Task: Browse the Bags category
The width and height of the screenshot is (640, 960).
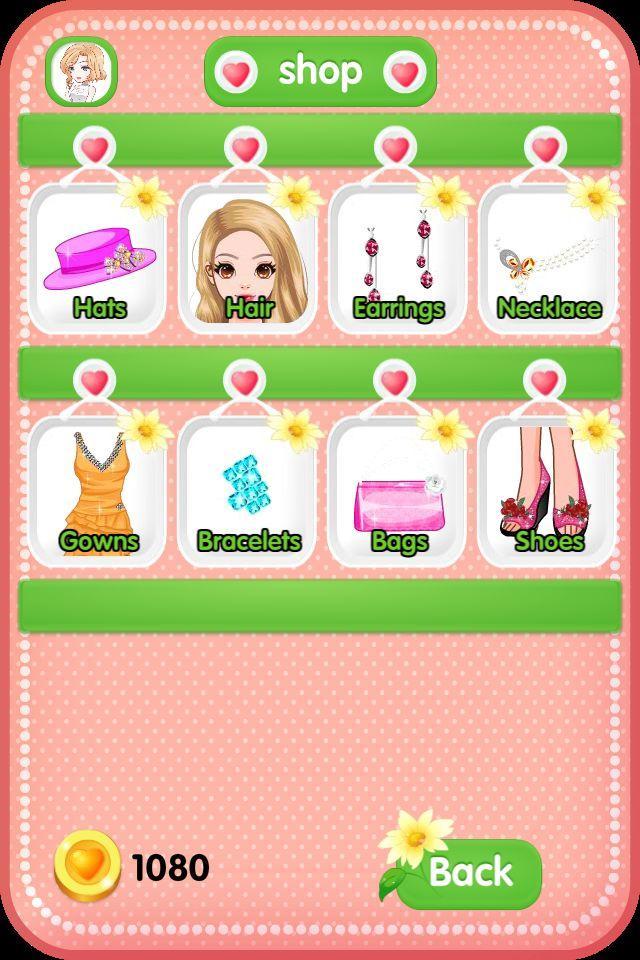Action: [397, 492]
